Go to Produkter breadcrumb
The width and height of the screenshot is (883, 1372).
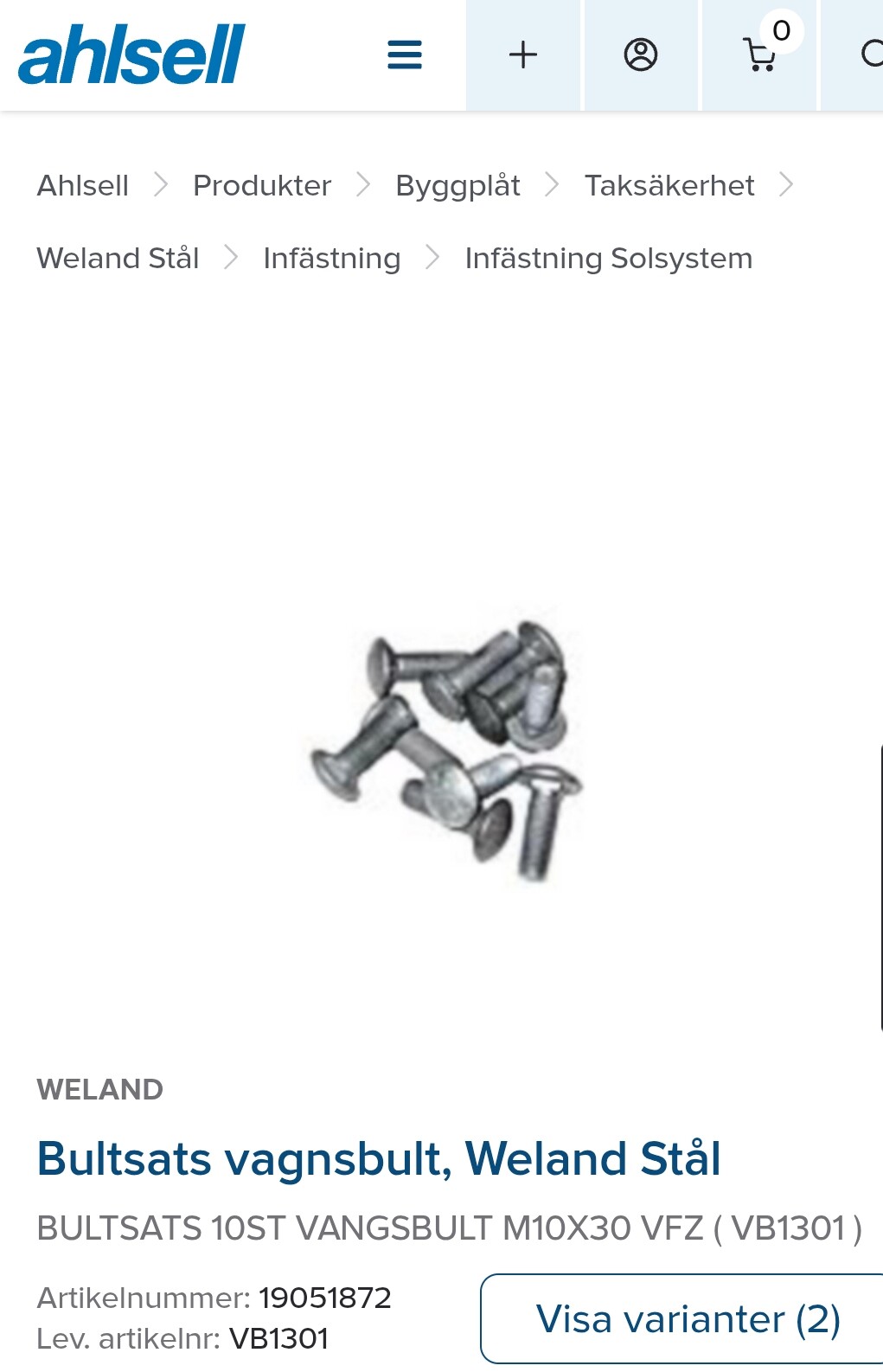(262, 185)
